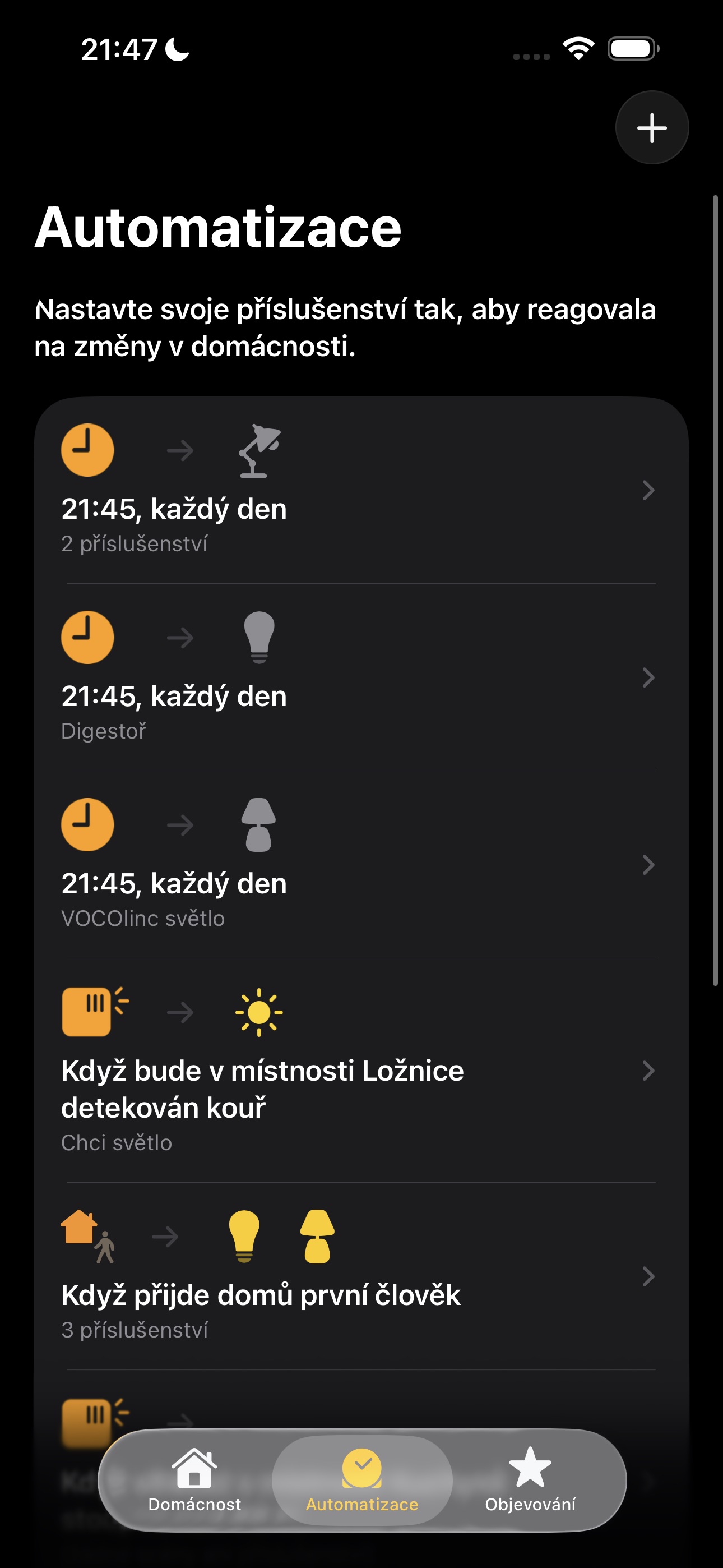Open the Ložnice smoke detection automation
The height and width of the screenshot is (1568, 723).
361,1071
